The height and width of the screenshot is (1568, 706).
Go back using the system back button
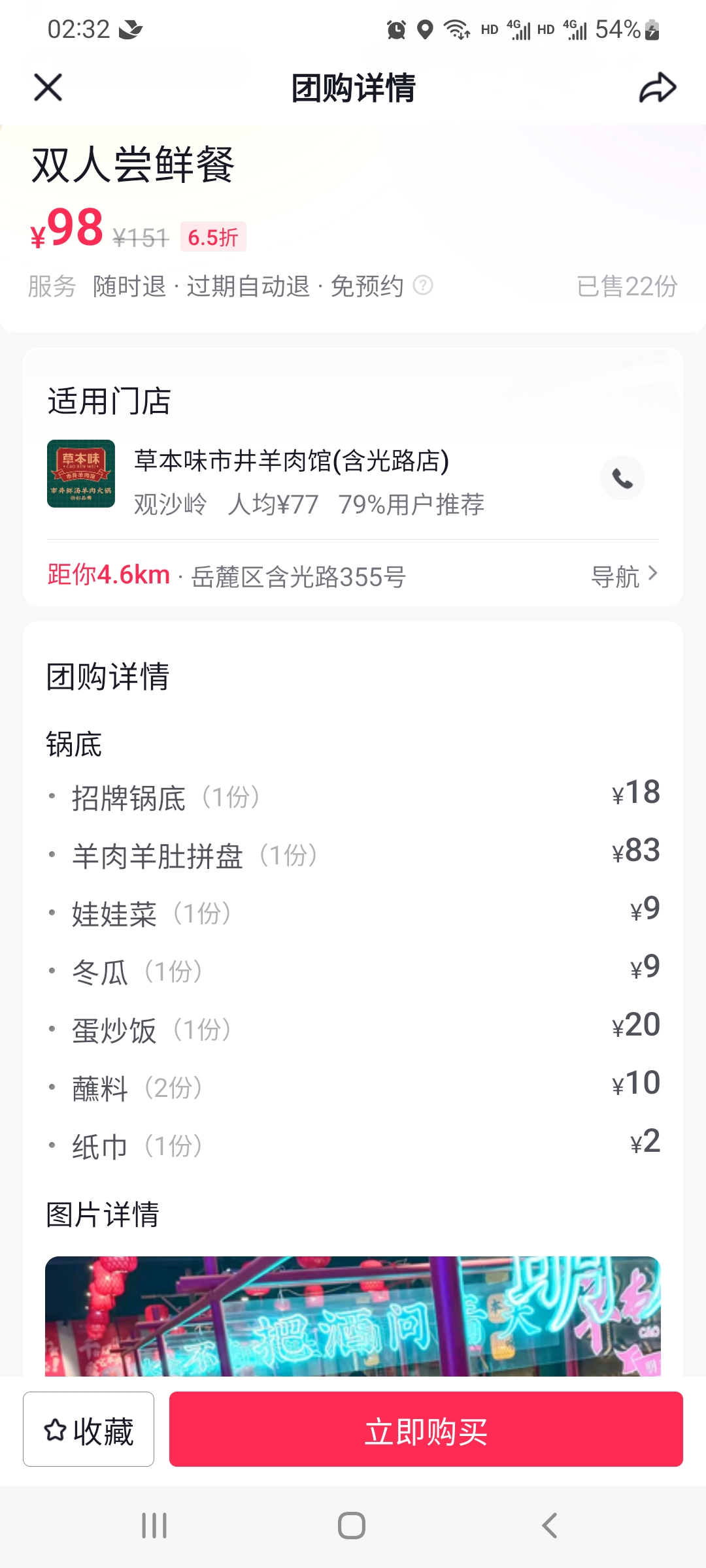[550, 1526]
